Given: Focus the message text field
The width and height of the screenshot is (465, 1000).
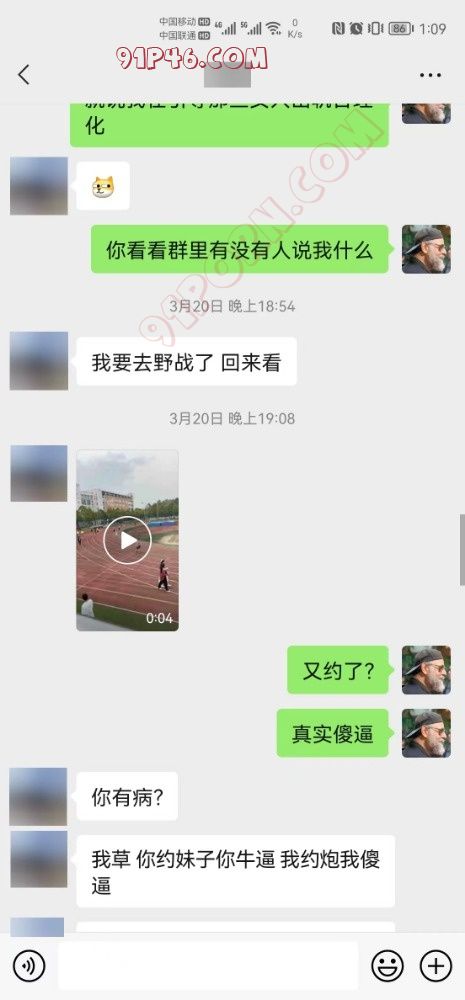Looking at the screenshot, I should [208, 966].
